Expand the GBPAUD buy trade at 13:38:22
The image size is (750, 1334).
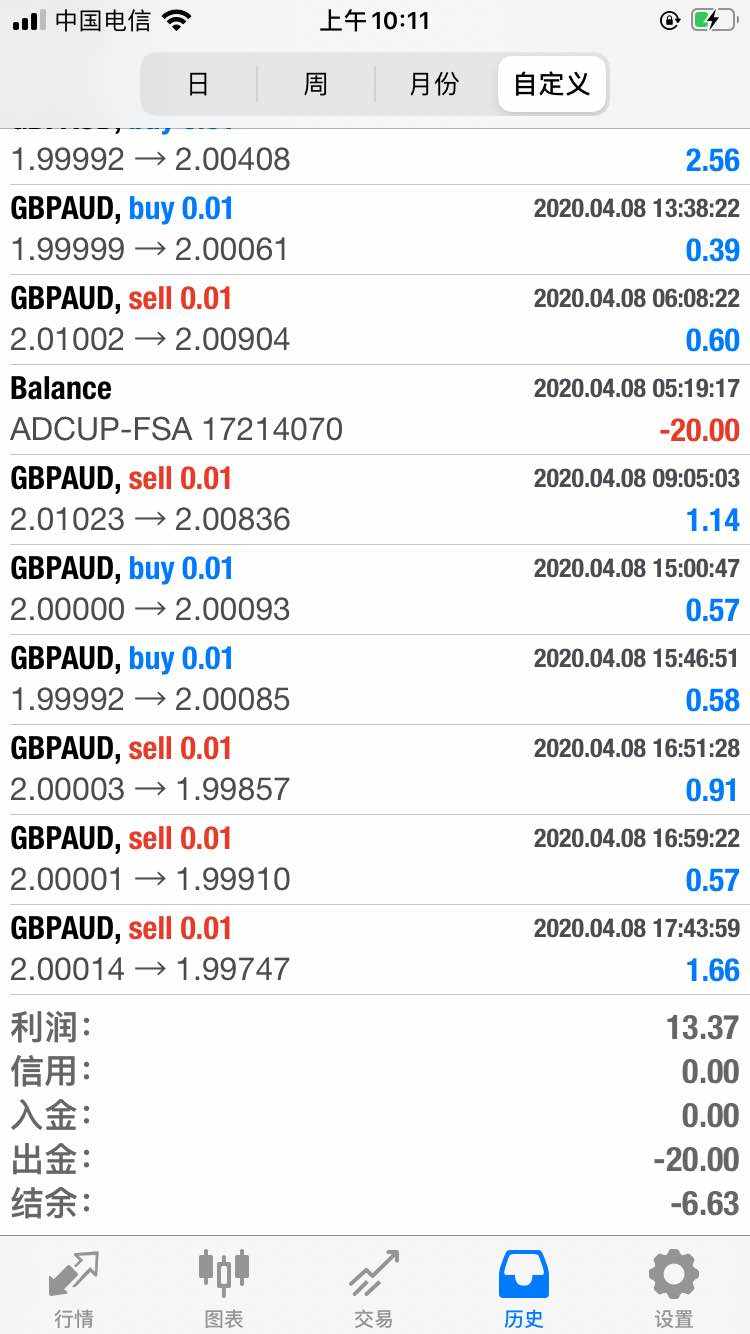coord(375,229)
